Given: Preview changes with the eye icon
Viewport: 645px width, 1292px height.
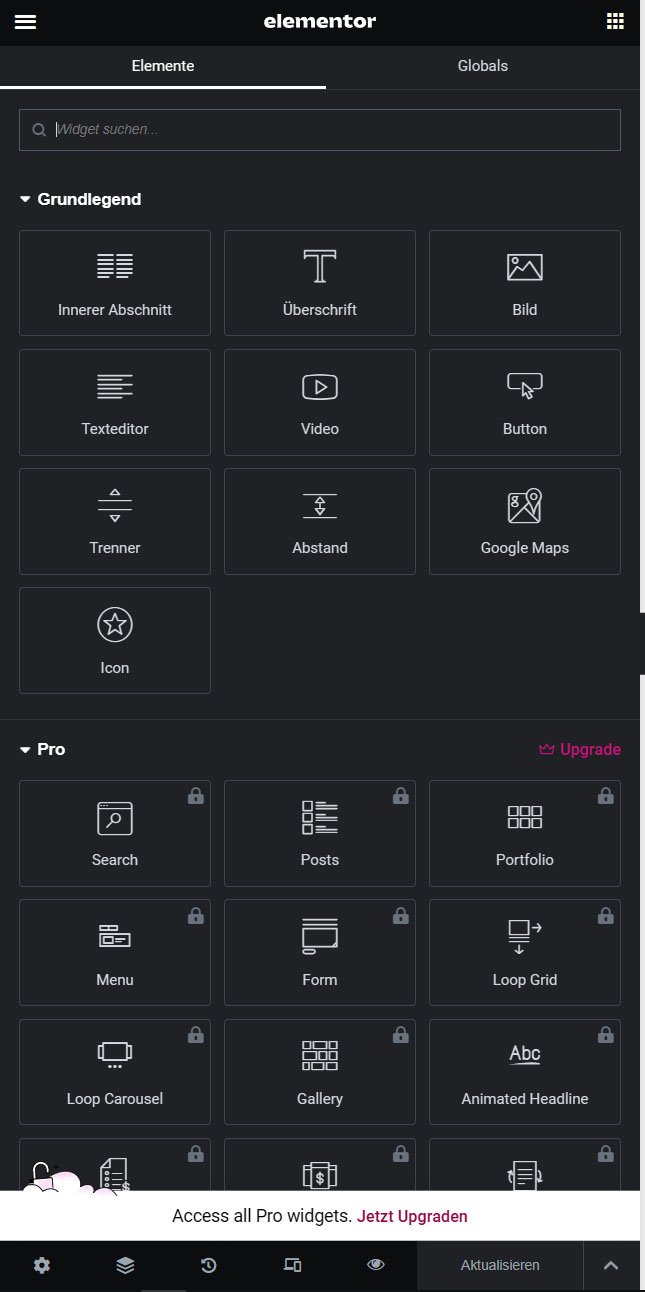Looking at the screenshot, I should click(376, 1265).
